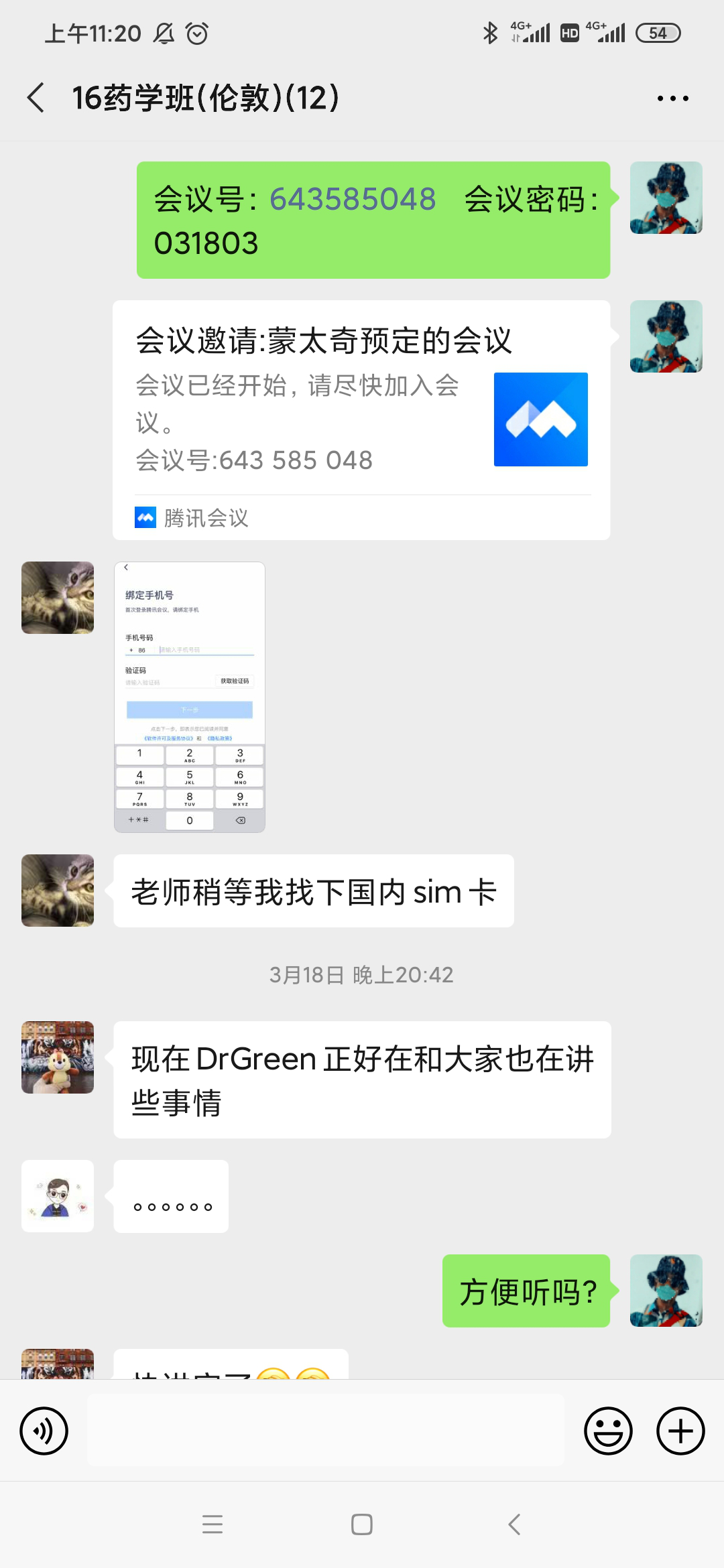Screen dimensions: 724x1568
Task: Tap the meeting number link 643585048
Action: pyautogui.click(x=353, y=199)
